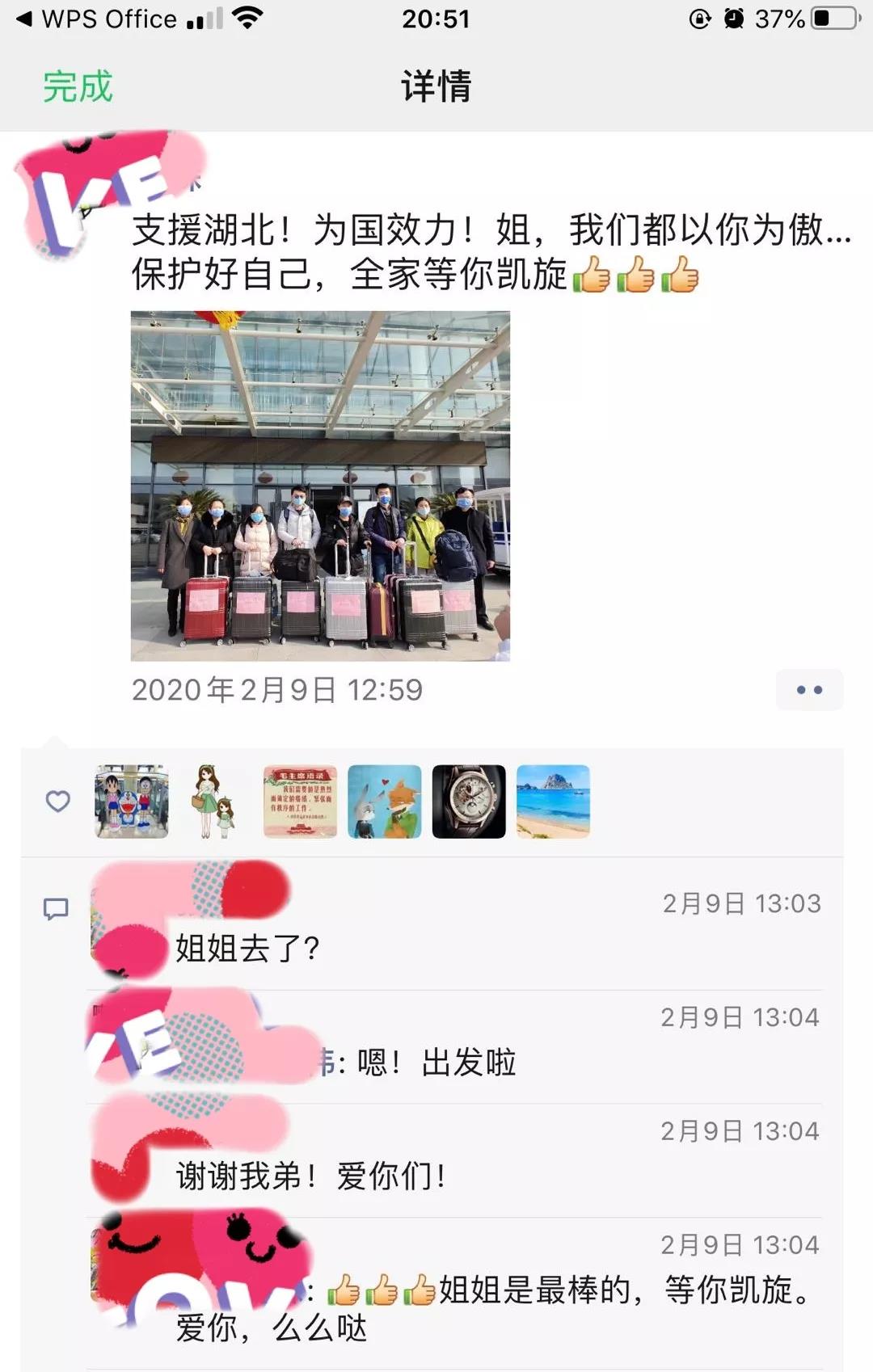This screenshot has width=873, height=1372.
Task: Open the wristwatch avatar liker's profile
Action: (x=469, y=802)
